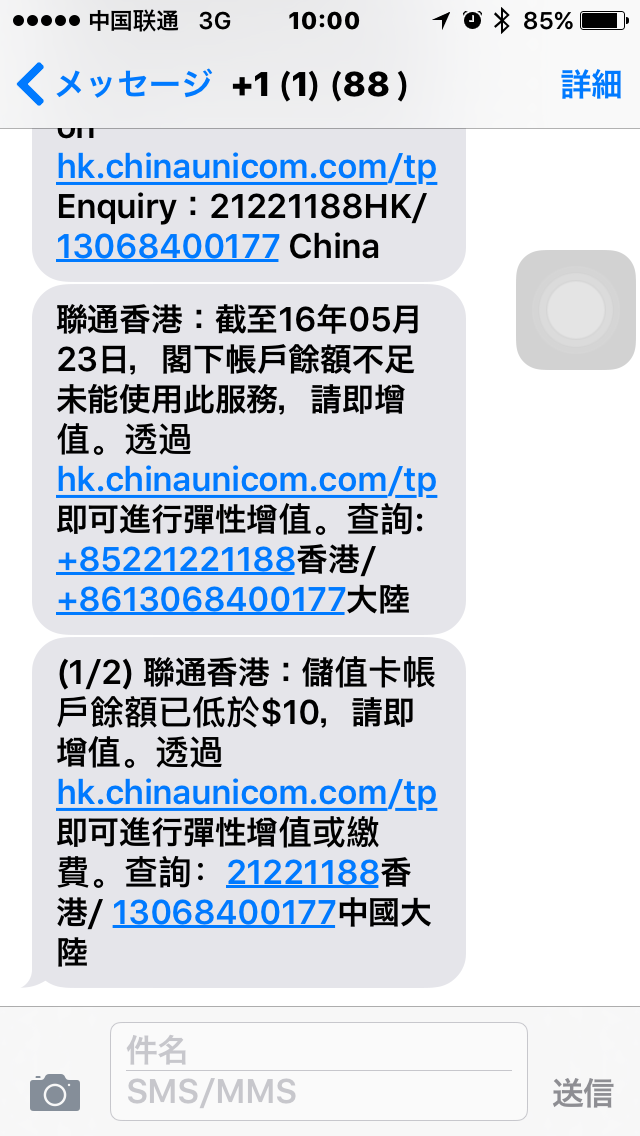Open hk.chinaunicom.com/tp link in the (1/2) message

click(246, 794)
